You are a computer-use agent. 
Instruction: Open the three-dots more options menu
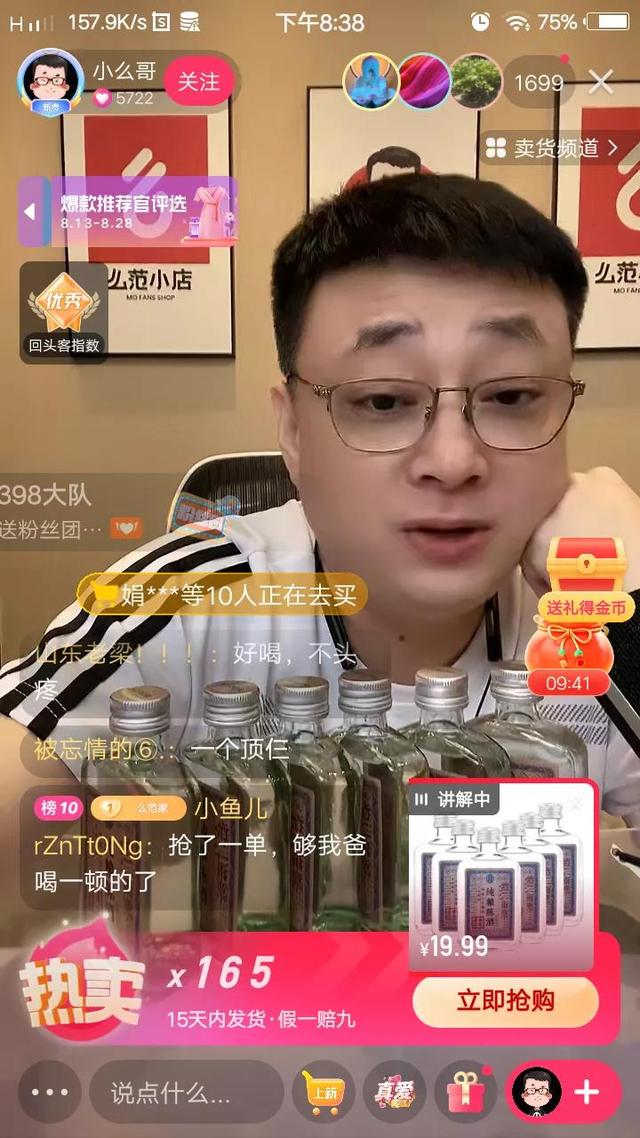click(x=47, y=1092)
